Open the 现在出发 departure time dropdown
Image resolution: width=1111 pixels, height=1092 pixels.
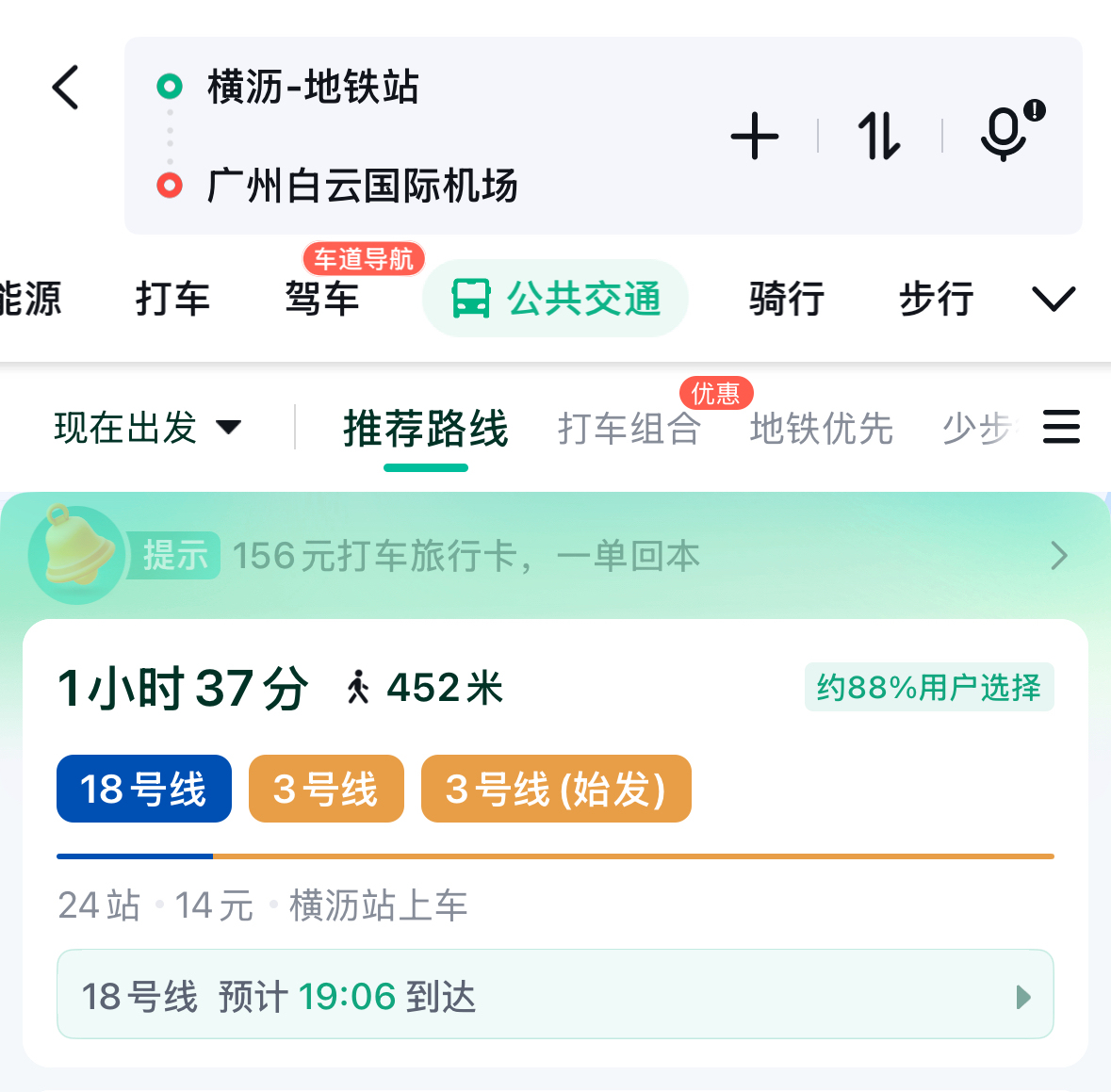(148, 428)
